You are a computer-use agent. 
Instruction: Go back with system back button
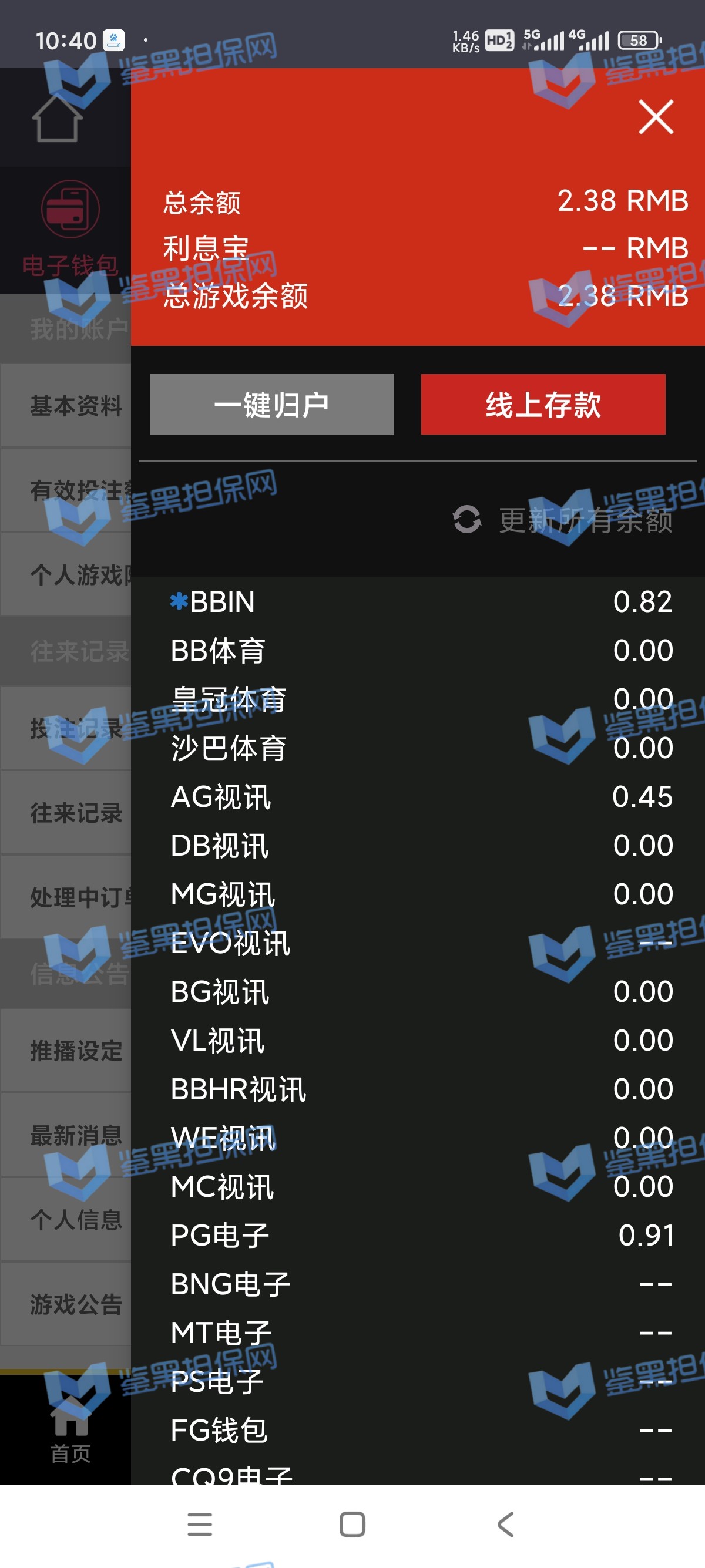[x=505, y=1524]
